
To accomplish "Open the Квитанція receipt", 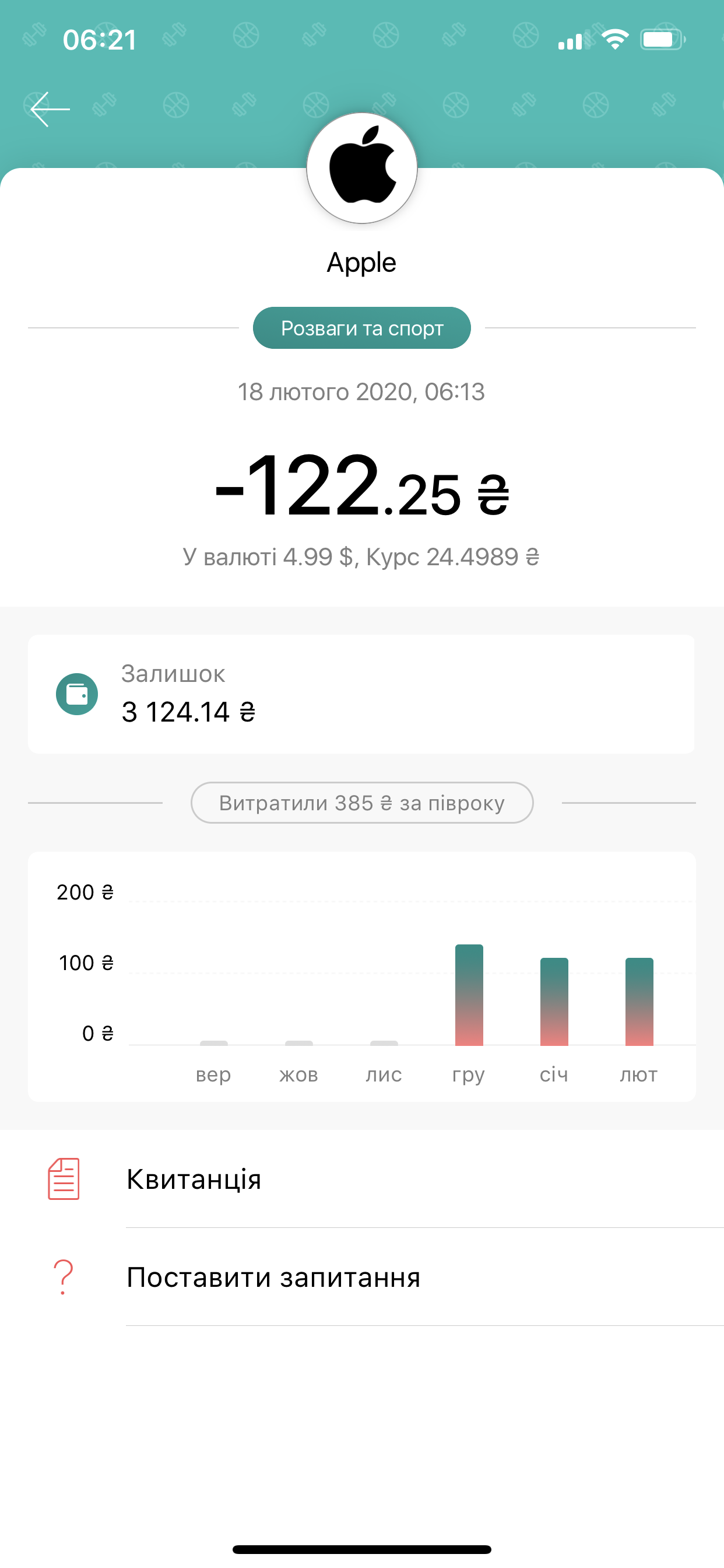I will pos(194,1179).
